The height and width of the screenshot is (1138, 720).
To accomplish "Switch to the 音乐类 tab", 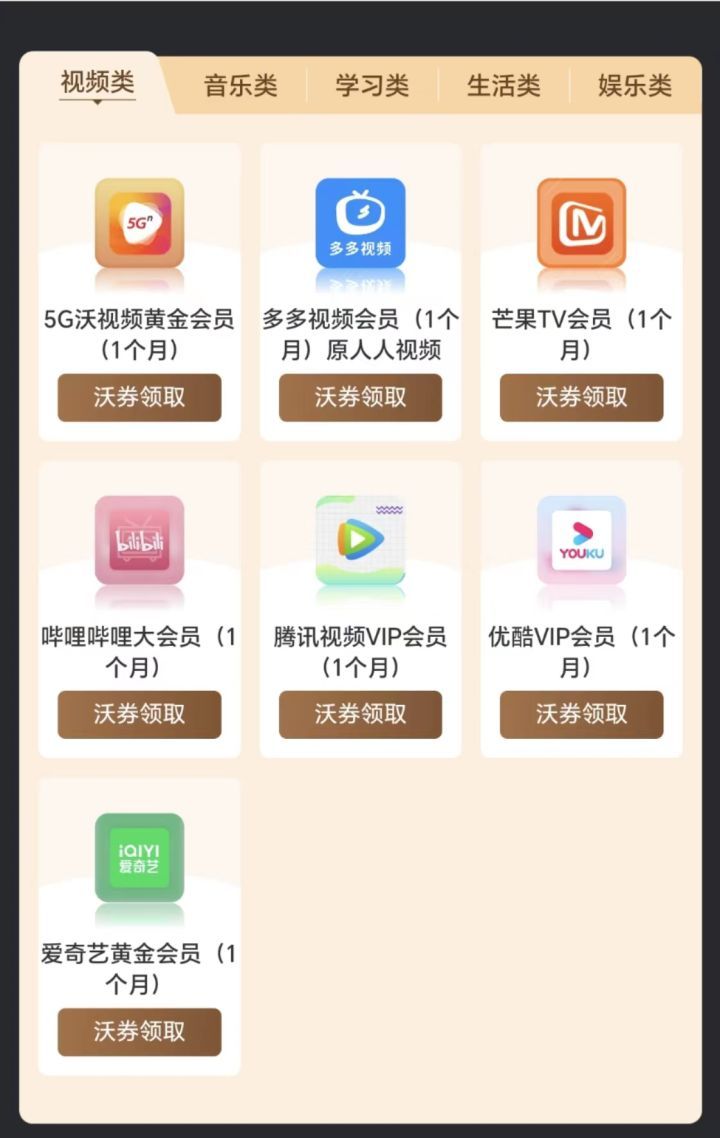I will pos(240,85).
